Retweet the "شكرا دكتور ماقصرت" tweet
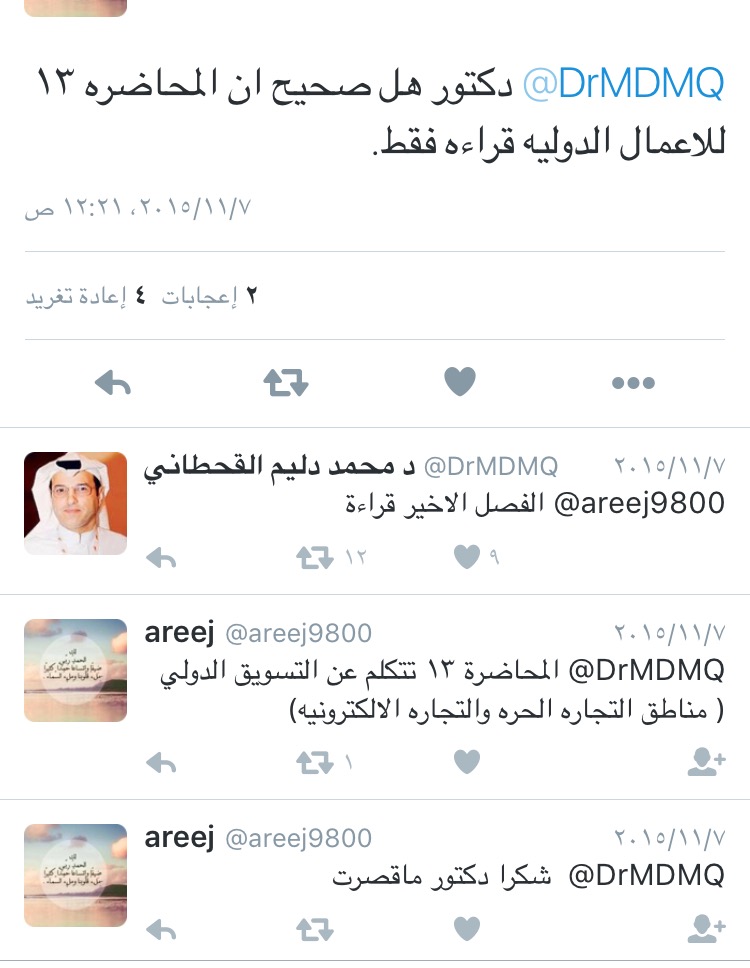This screenshot has width=750, height=968. click(x=316, y=930)
